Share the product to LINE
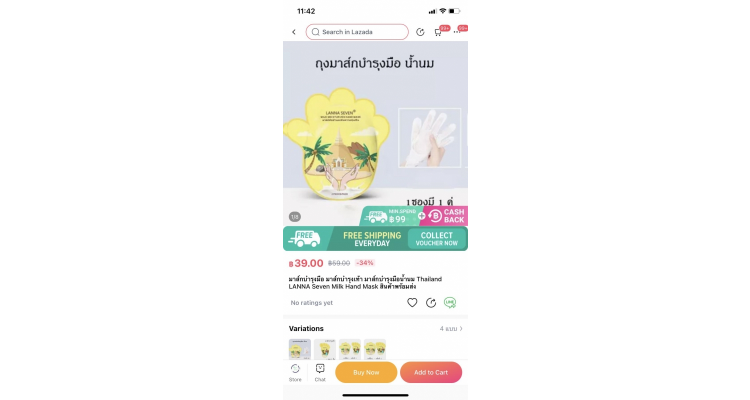The image size is (750, 400). [450, 302]
